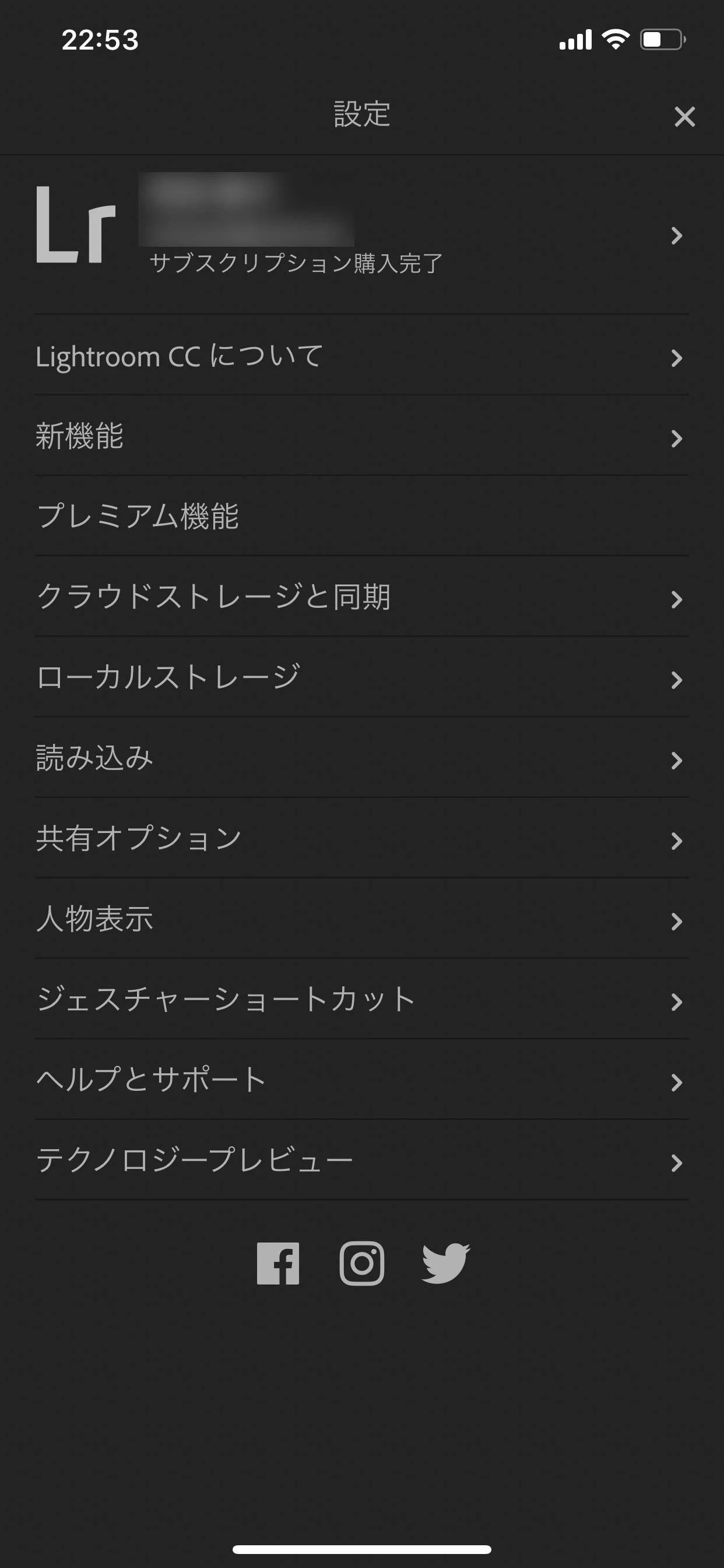724x1568 pixels.
Task: Open the account row with サブスクリプション購入完了
Action: 361,235
